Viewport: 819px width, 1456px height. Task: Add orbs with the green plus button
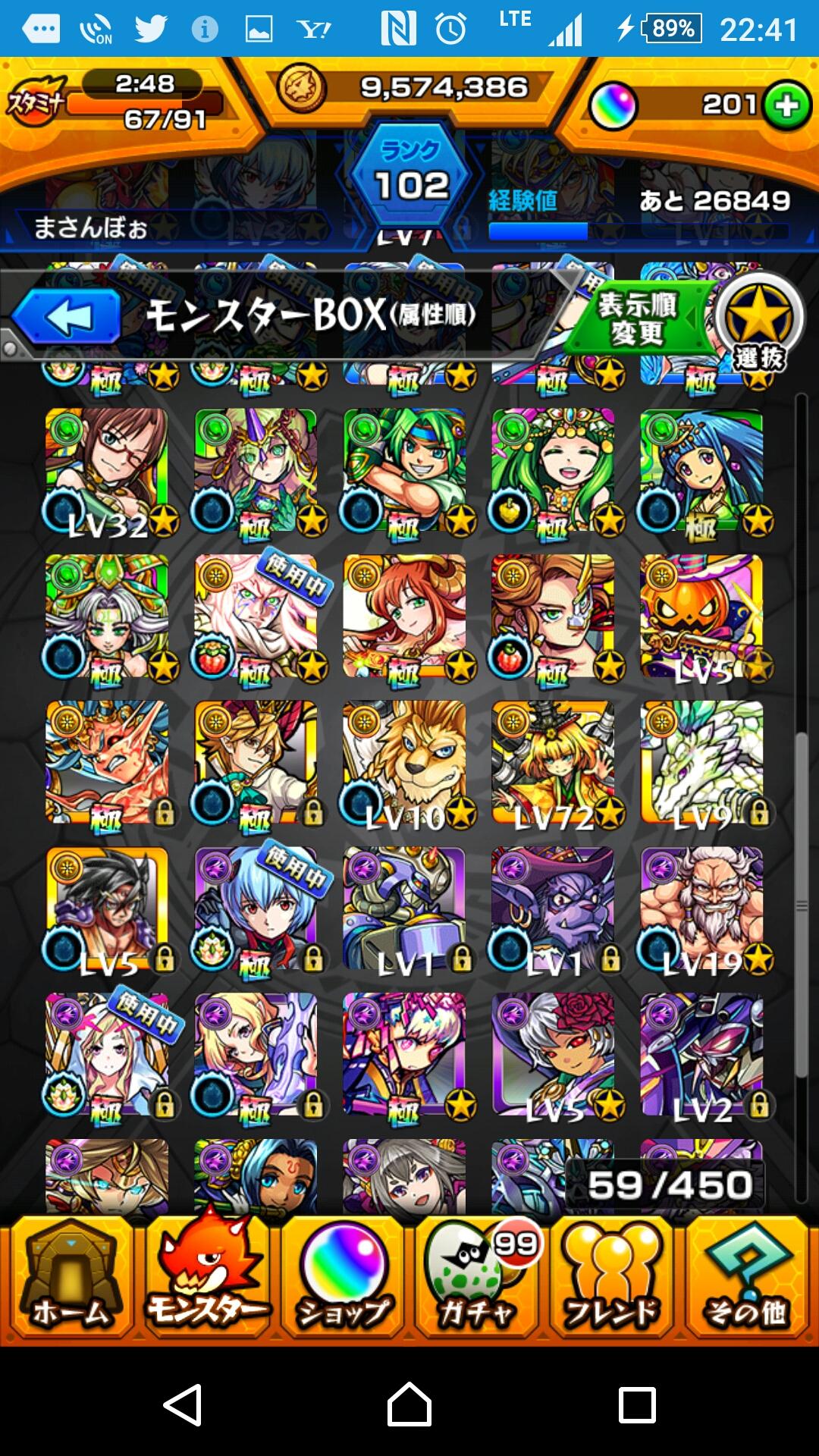coord(786,105)
